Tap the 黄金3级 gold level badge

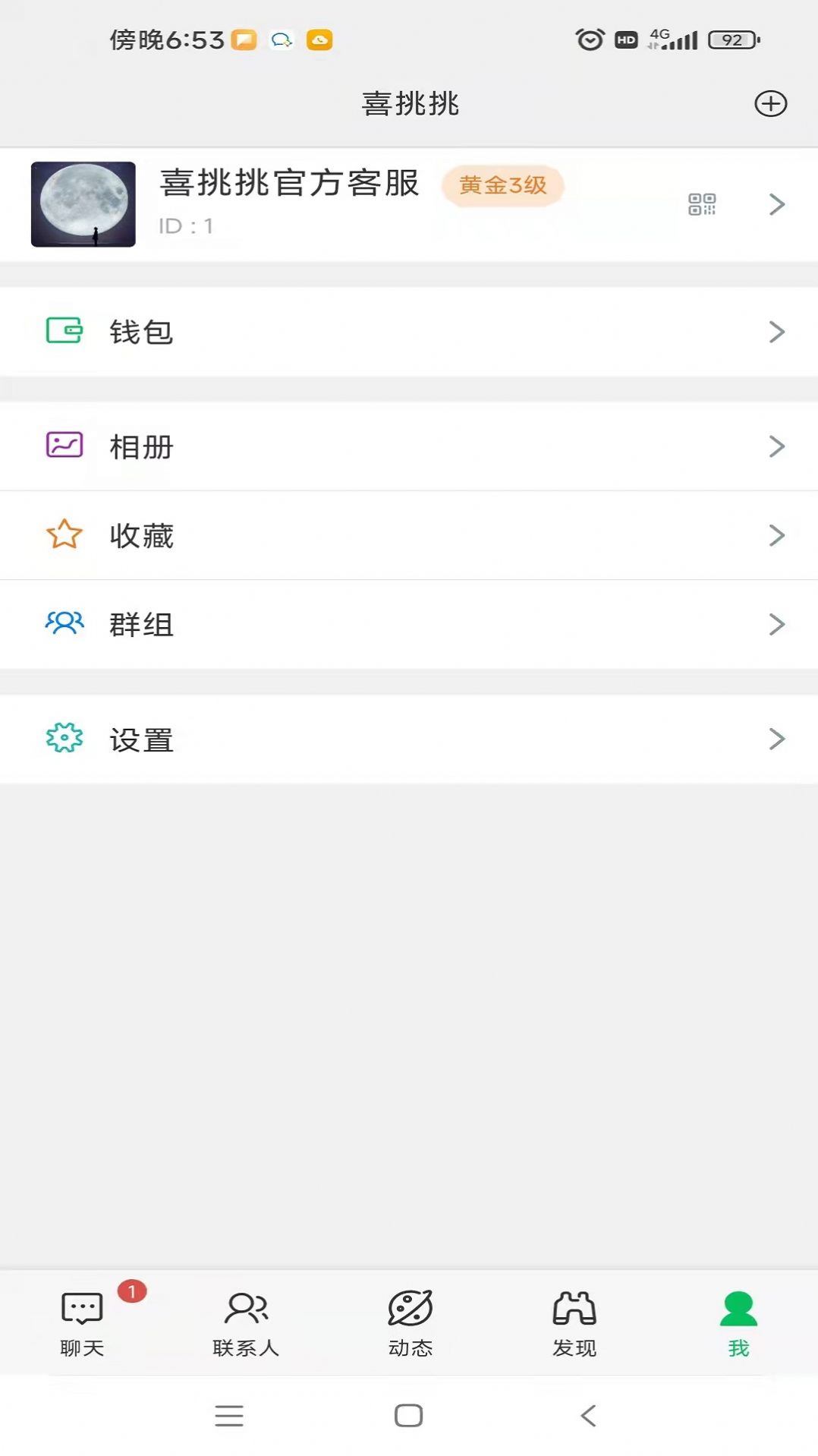coord(505,185)
